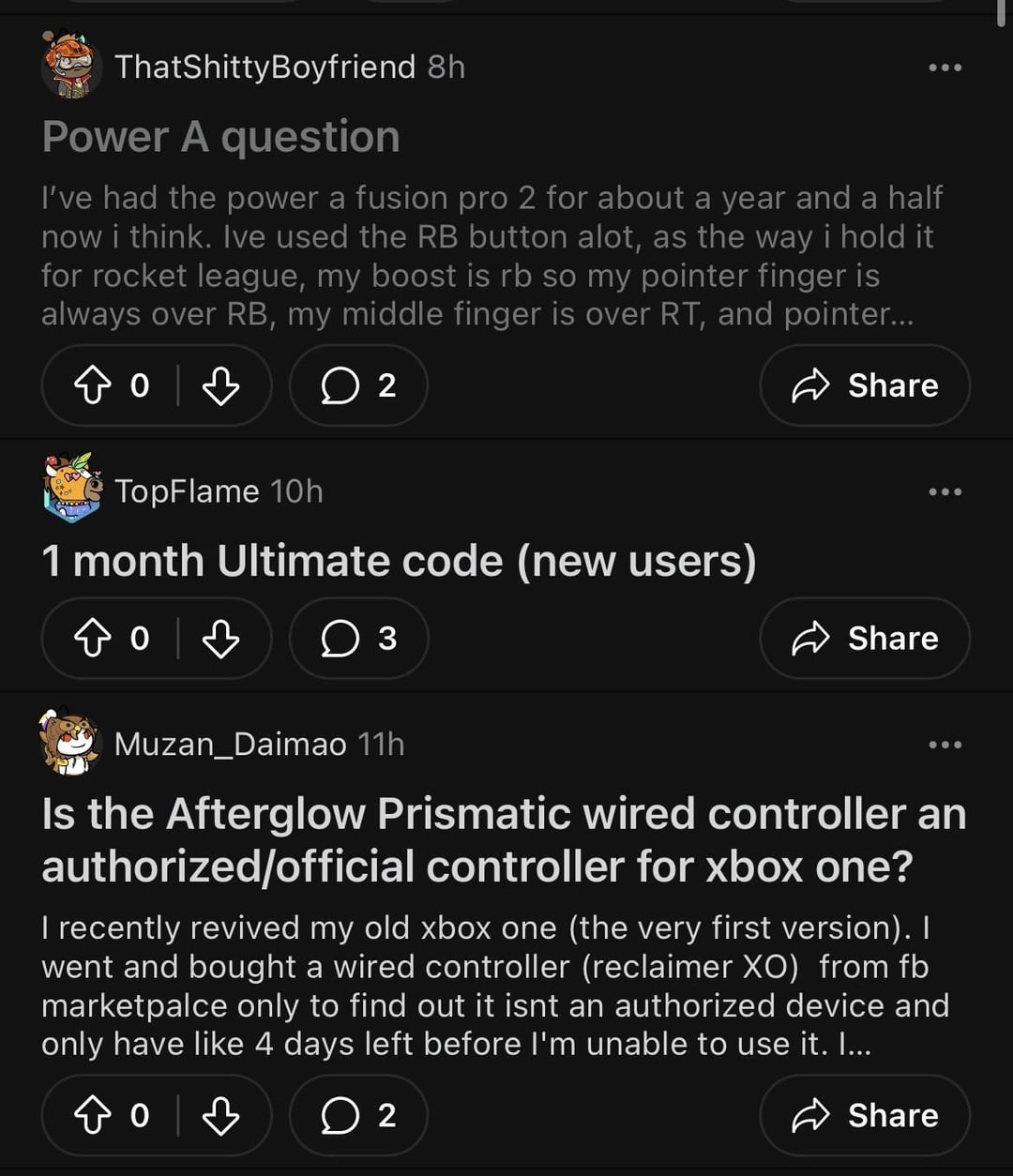Image resolution: width=1013 pixels, height=1176 pixels.
Task: Open the overflow menu on ThatShittyBoyfriend's post
Action: [x=944, y=68]
